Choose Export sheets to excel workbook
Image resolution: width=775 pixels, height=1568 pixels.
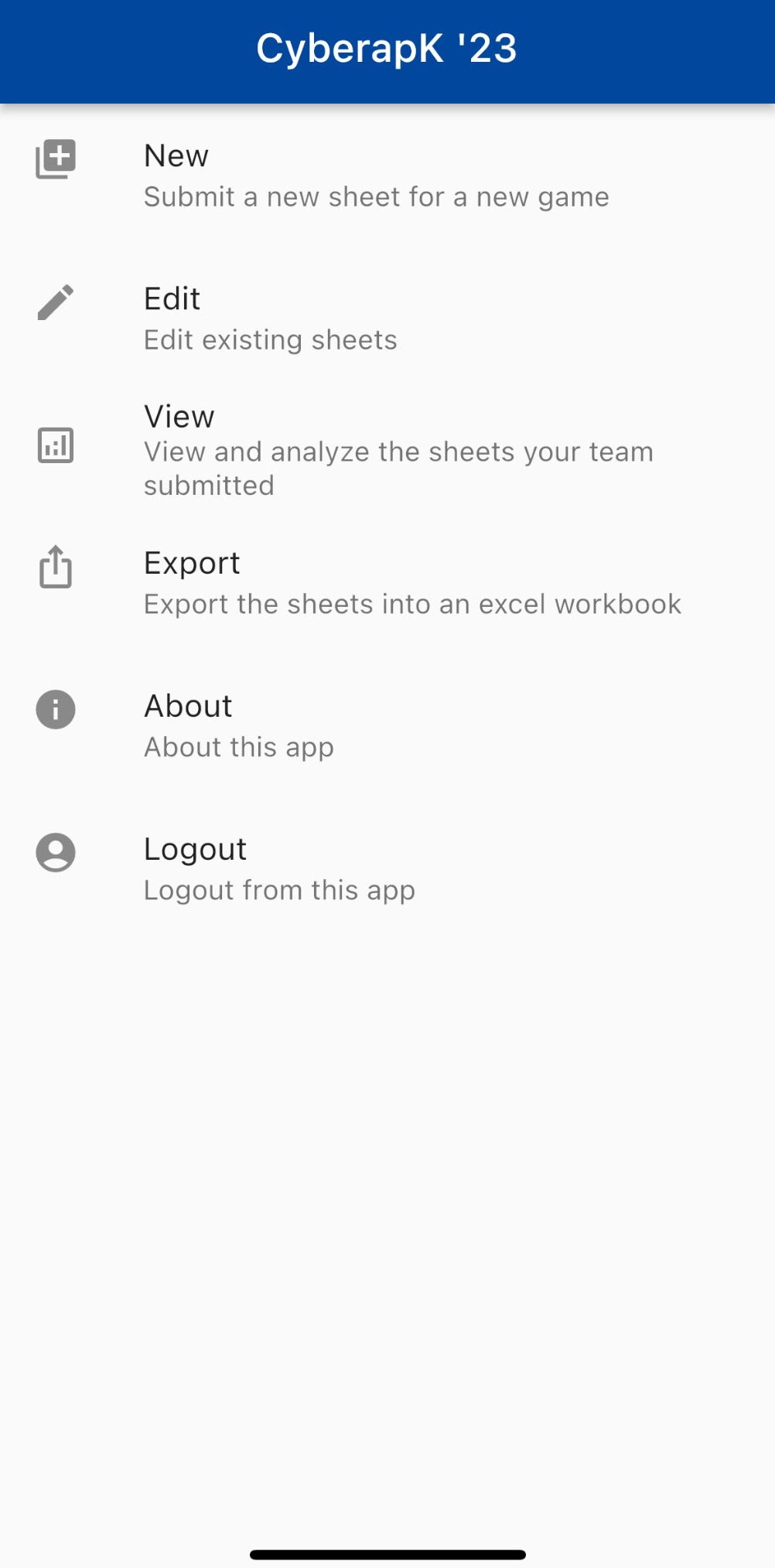point(411,584)
